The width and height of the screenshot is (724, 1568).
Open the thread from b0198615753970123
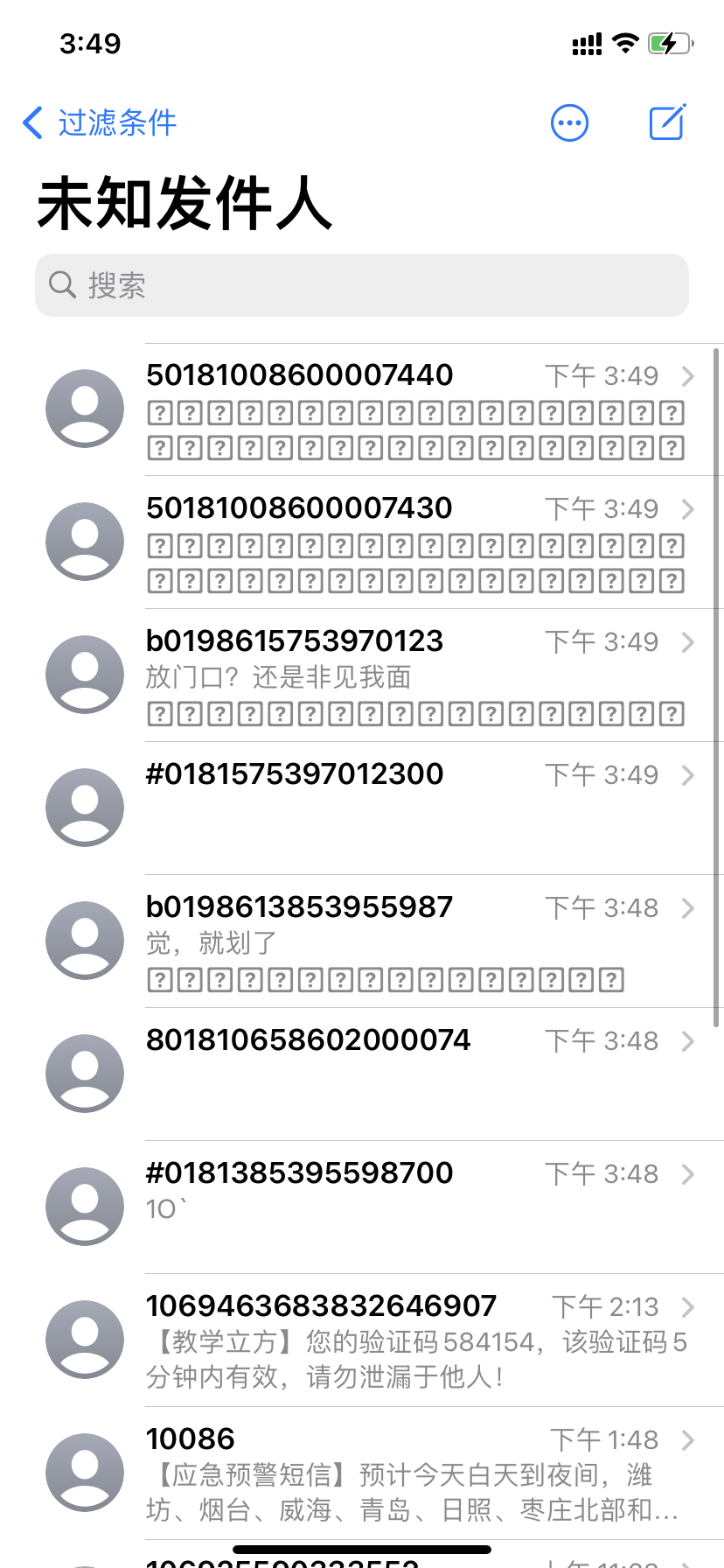[x=416, y=675]
